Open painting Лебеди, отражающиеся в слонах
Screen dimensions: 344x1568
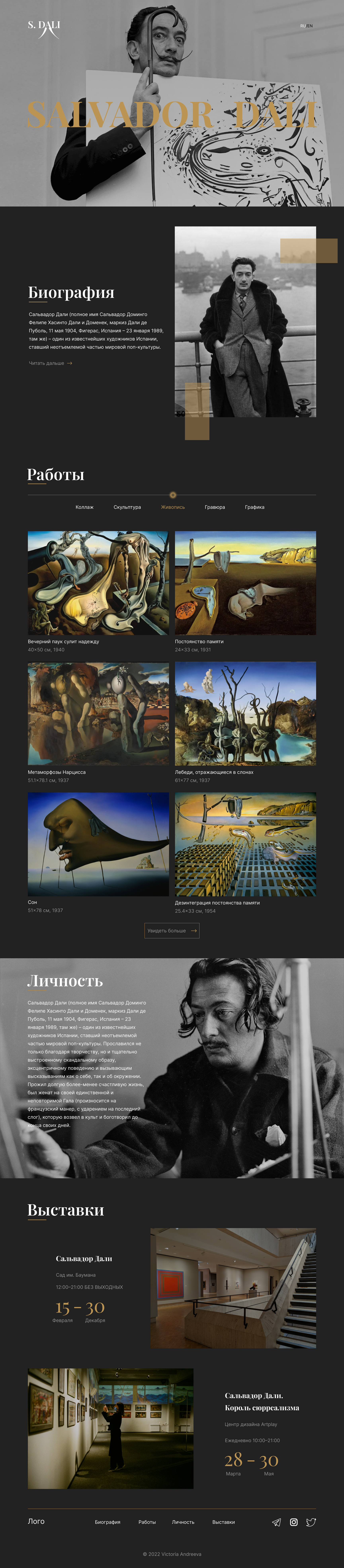245,713
